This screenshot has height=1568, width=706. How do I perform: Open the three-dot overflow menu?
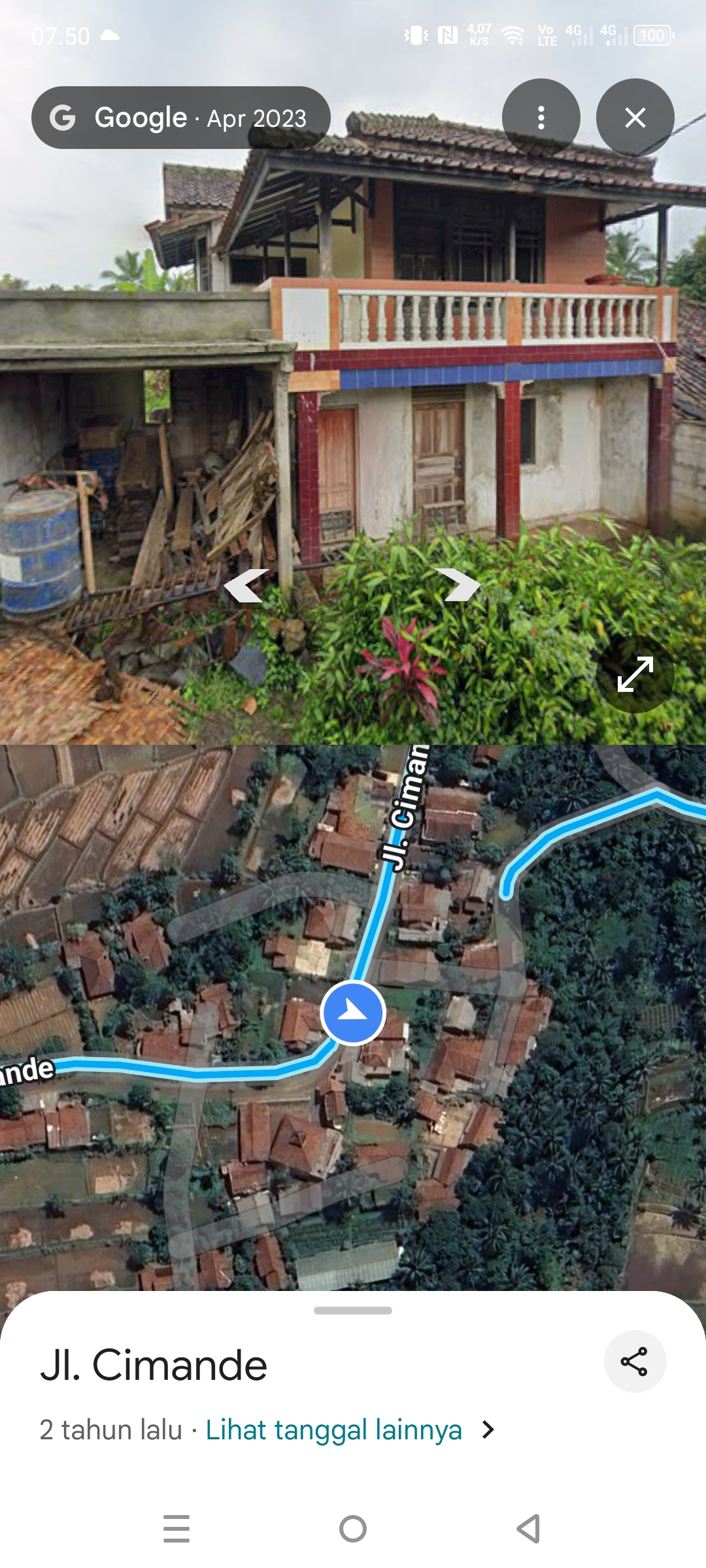tap(541, 118)
